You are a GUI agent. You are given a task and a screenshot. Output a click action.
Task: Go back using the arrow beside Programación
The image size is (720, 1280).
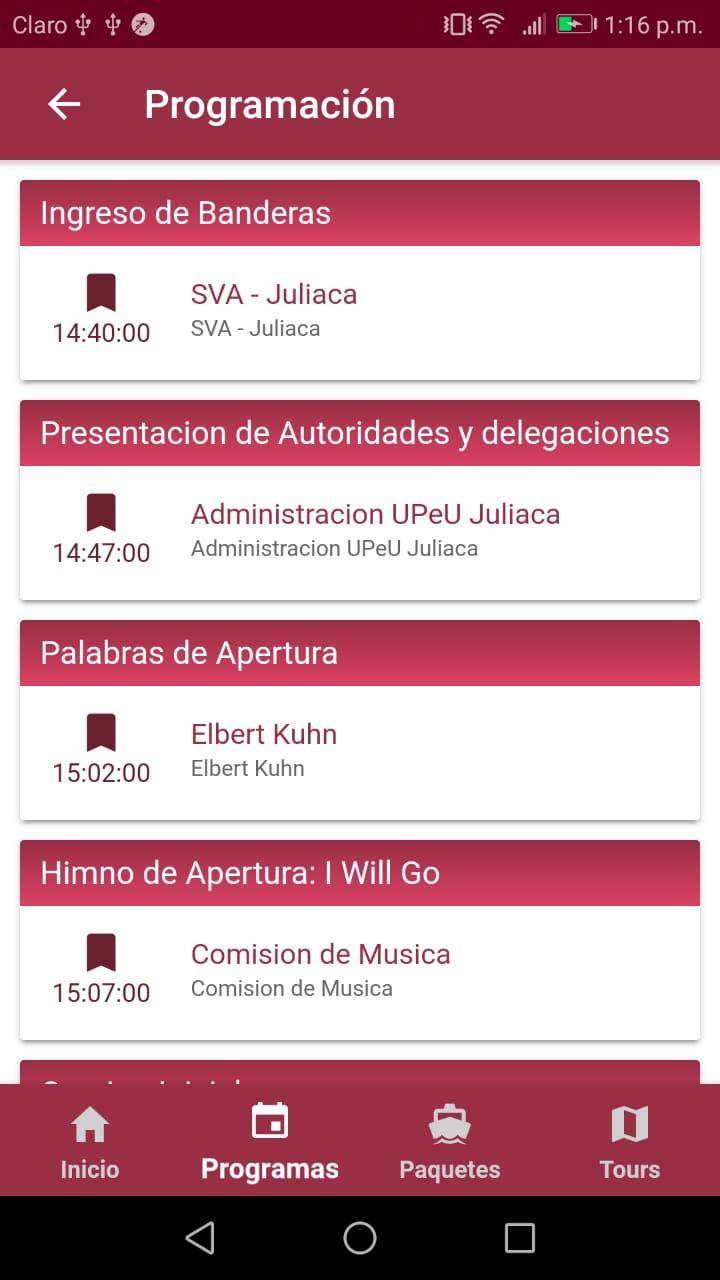(x=64, y=104)
